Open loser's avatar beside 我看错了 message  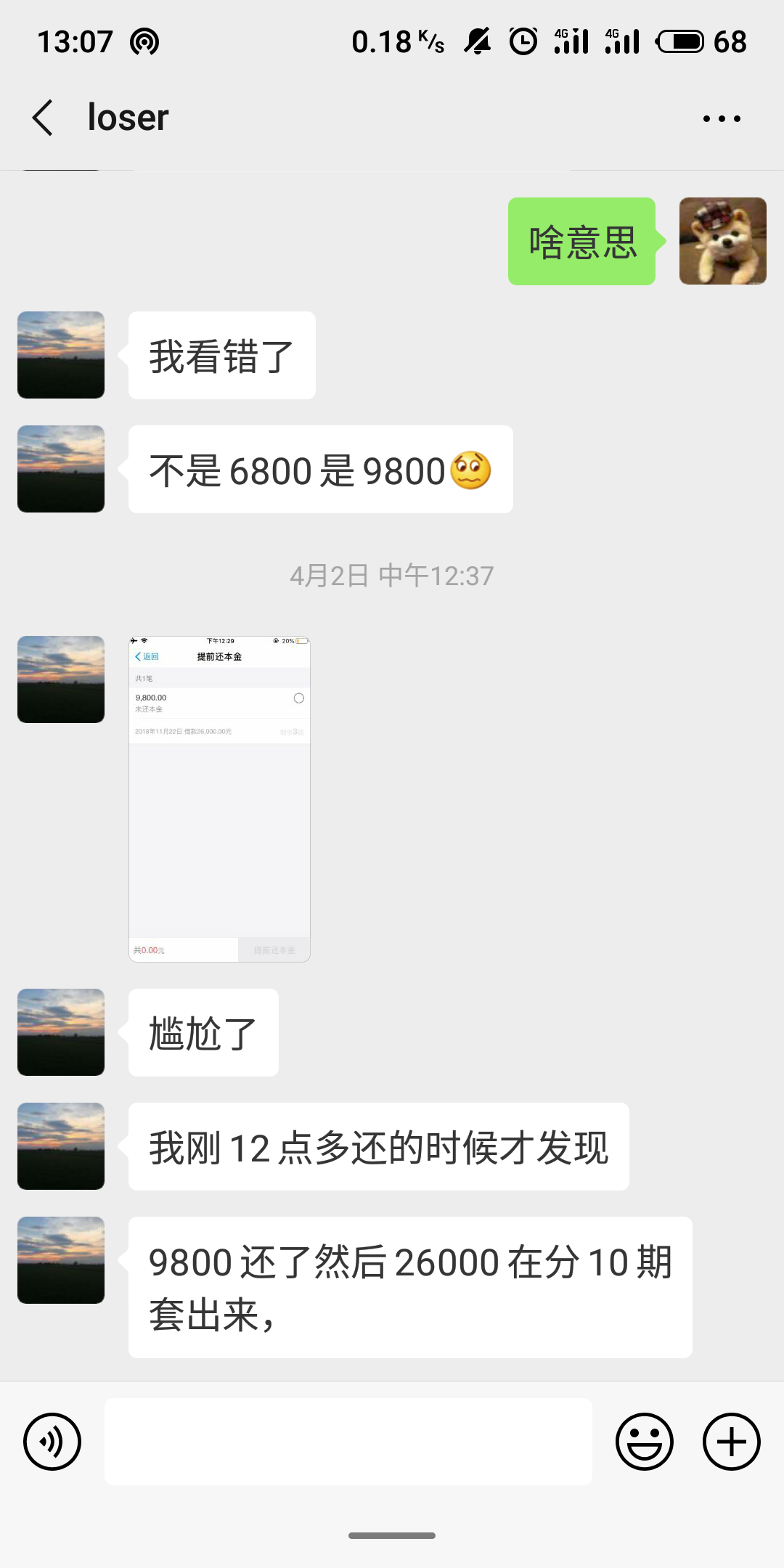pyautogui.click(x=61, y=355)
